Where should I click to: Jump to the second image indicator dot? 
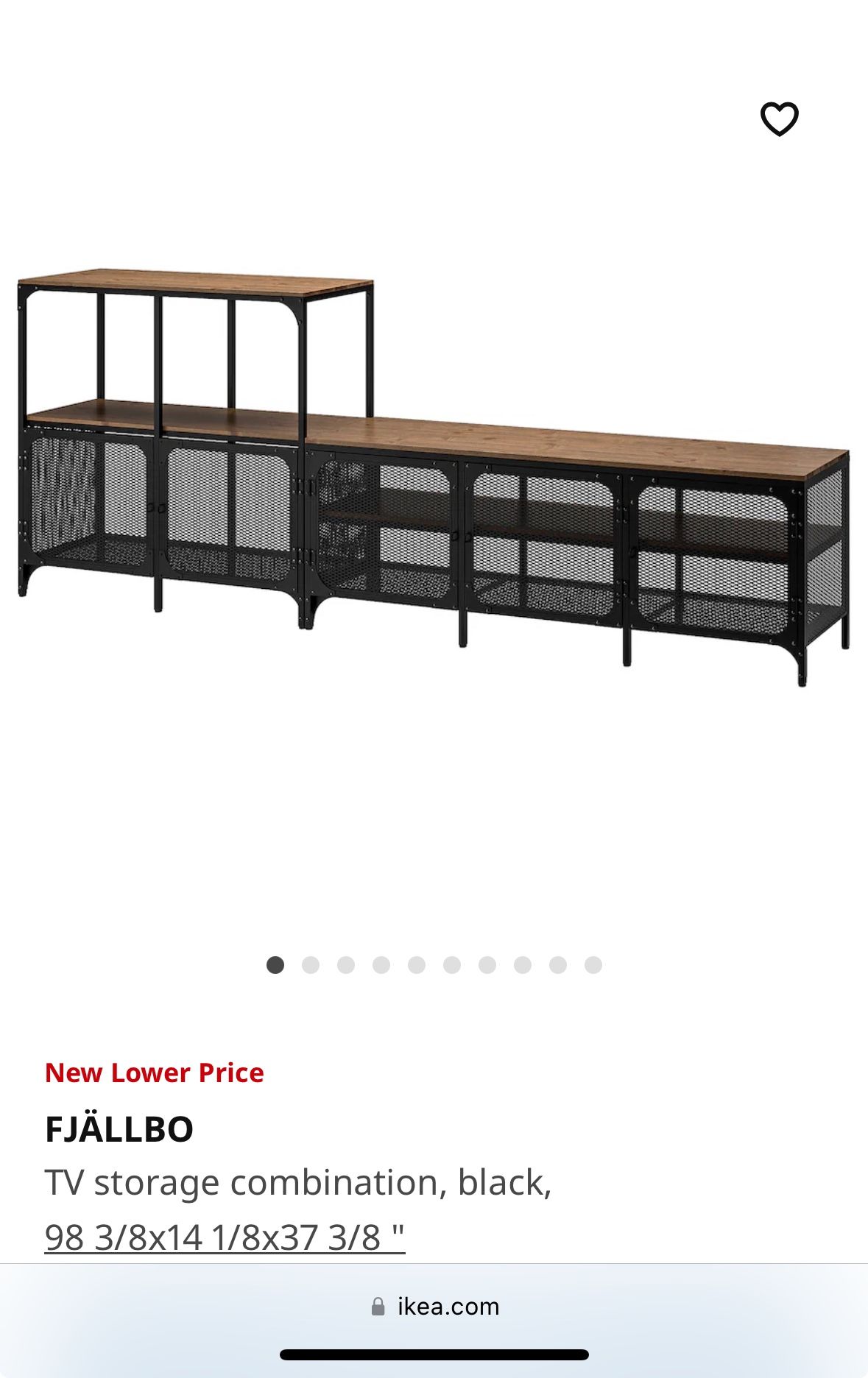(x=311, y=965)
